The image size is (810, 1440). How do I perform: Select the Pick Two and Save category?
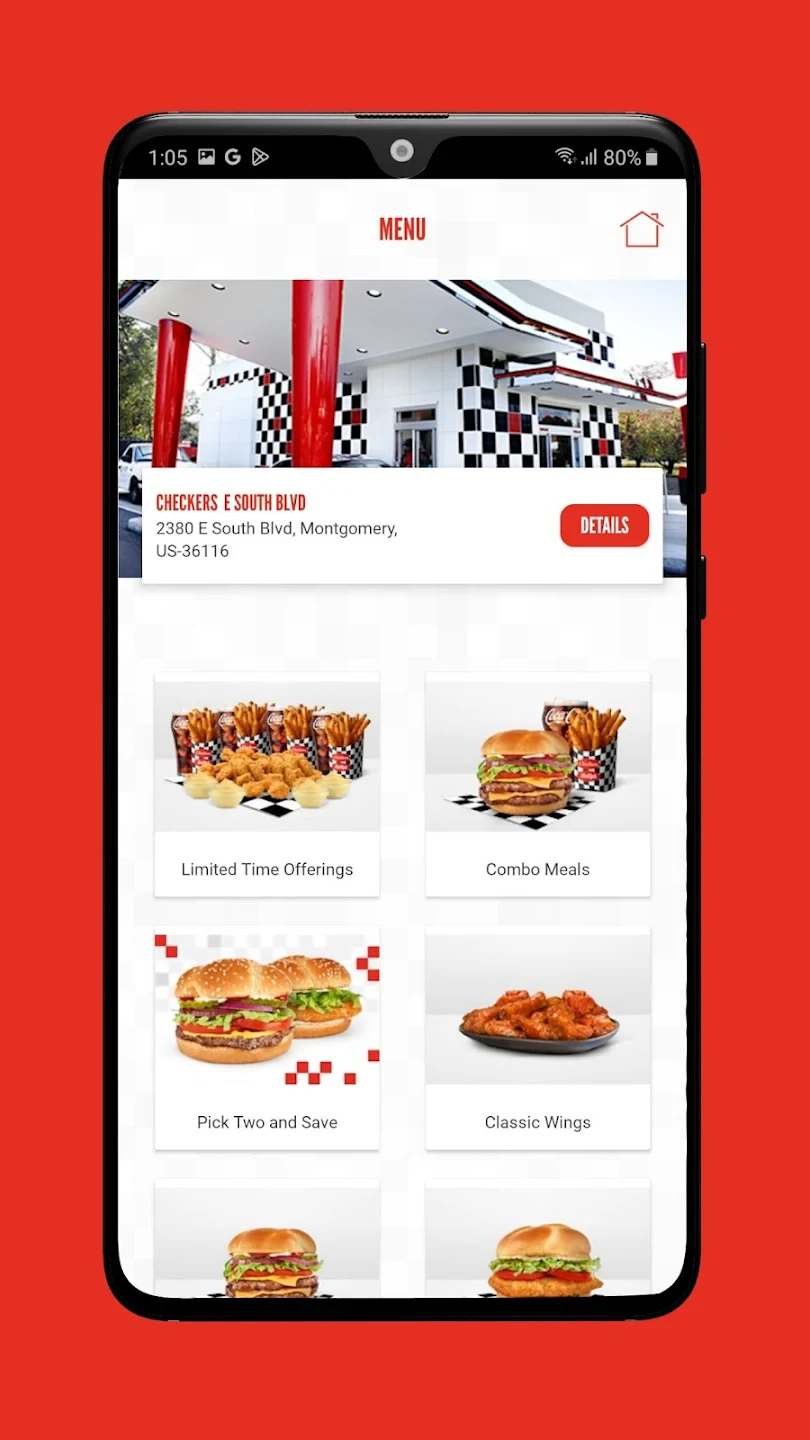(267, 1037)
